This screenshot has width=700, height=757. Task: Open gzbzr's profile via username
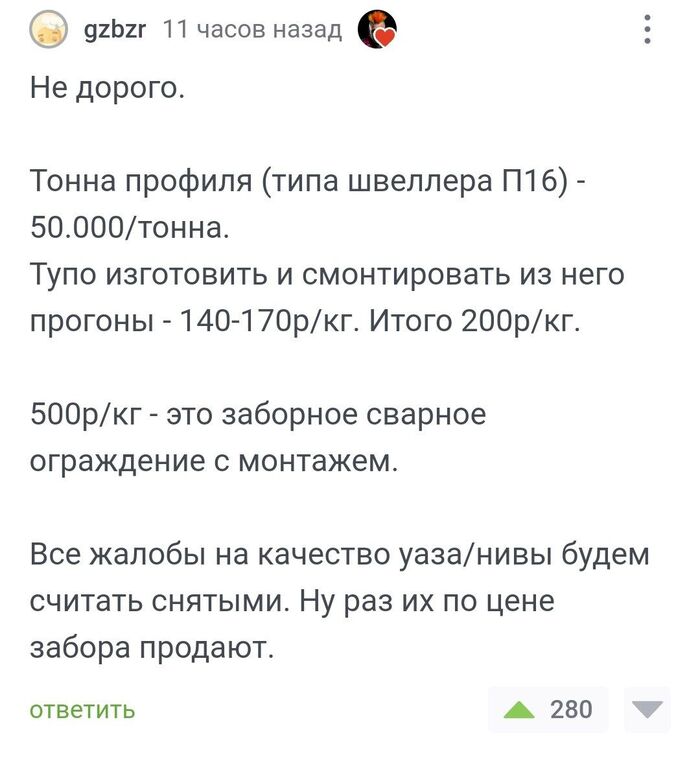(115, 30)
